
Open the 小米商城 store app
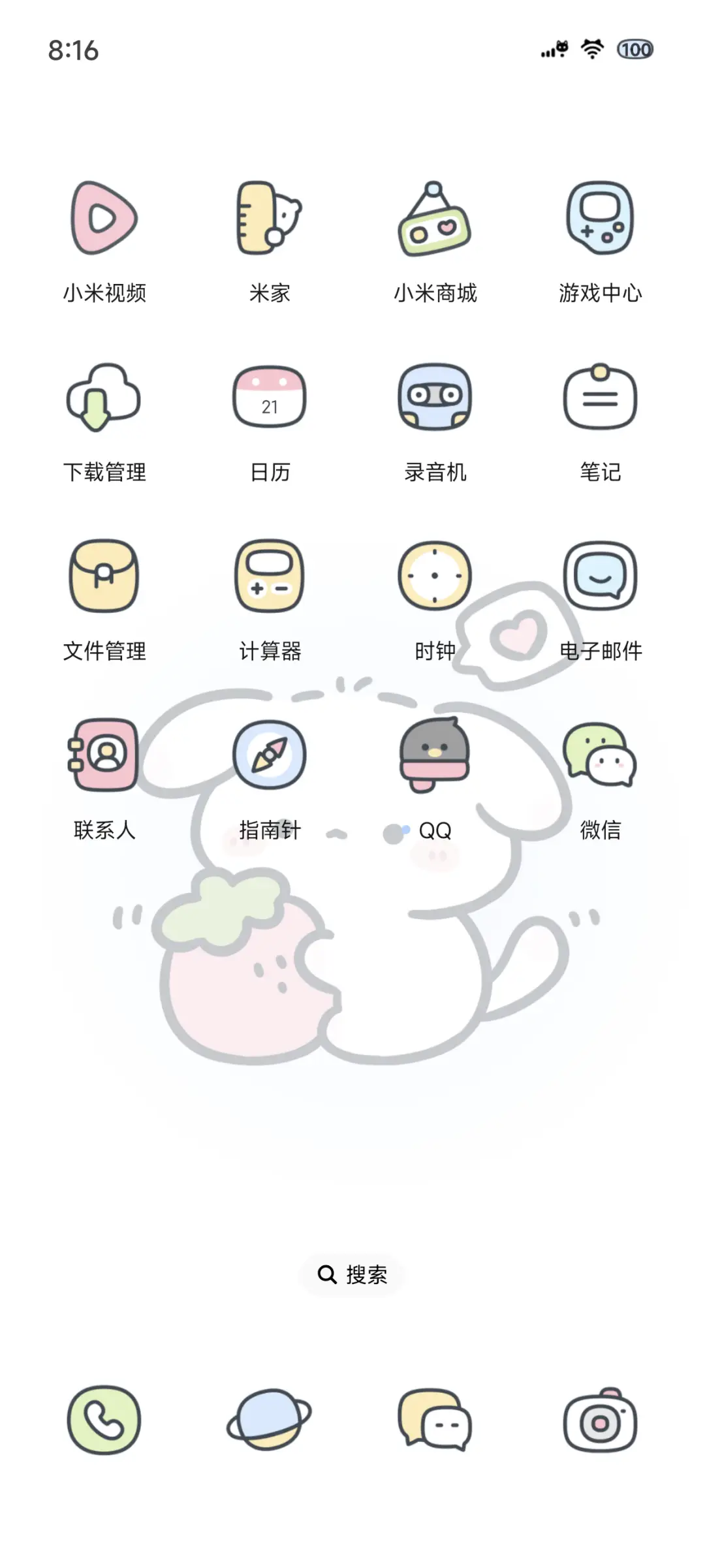point(435,220)
